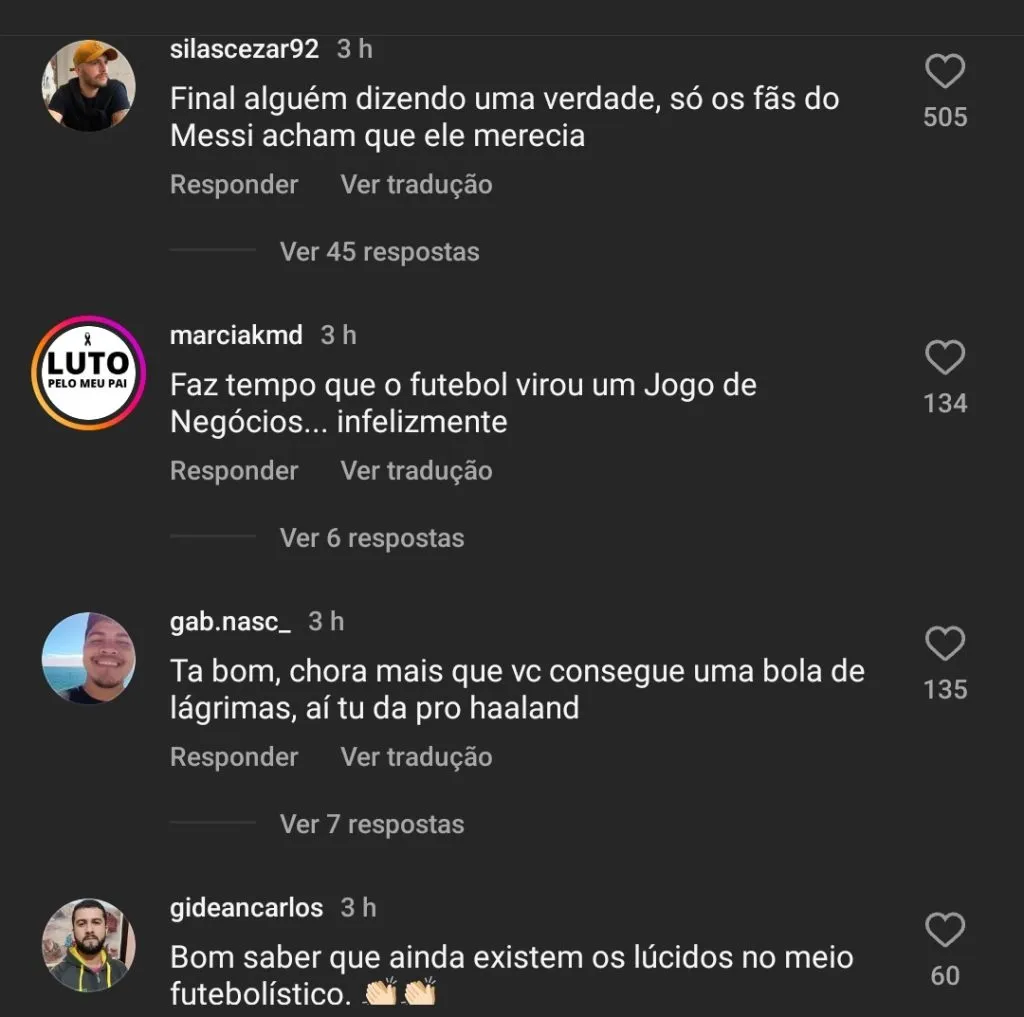Expand Ver 6 respostas
The height and width of the screenshot is (1017, 1024).
[x=372, y=538]
